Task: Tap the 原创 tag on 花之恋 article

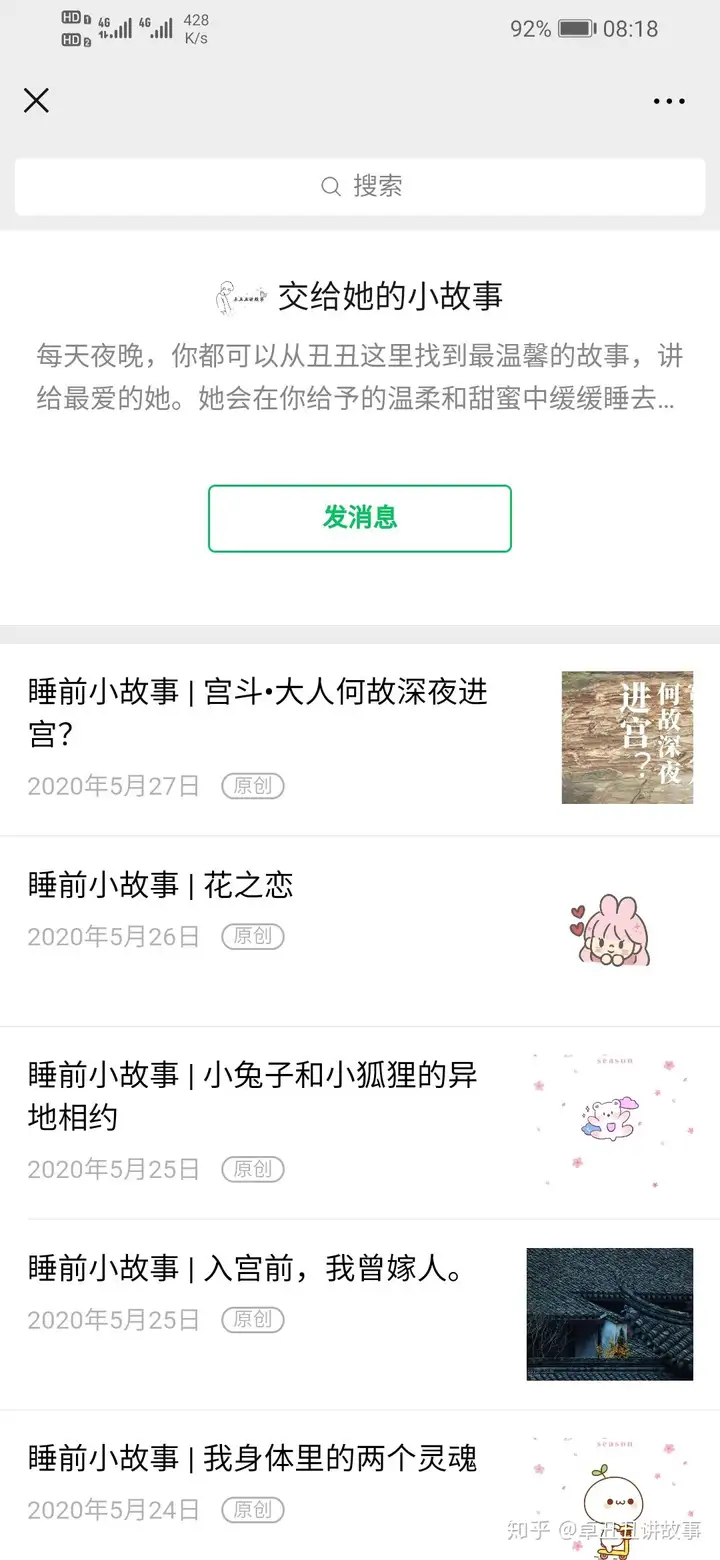Action: tap(252, 936)
